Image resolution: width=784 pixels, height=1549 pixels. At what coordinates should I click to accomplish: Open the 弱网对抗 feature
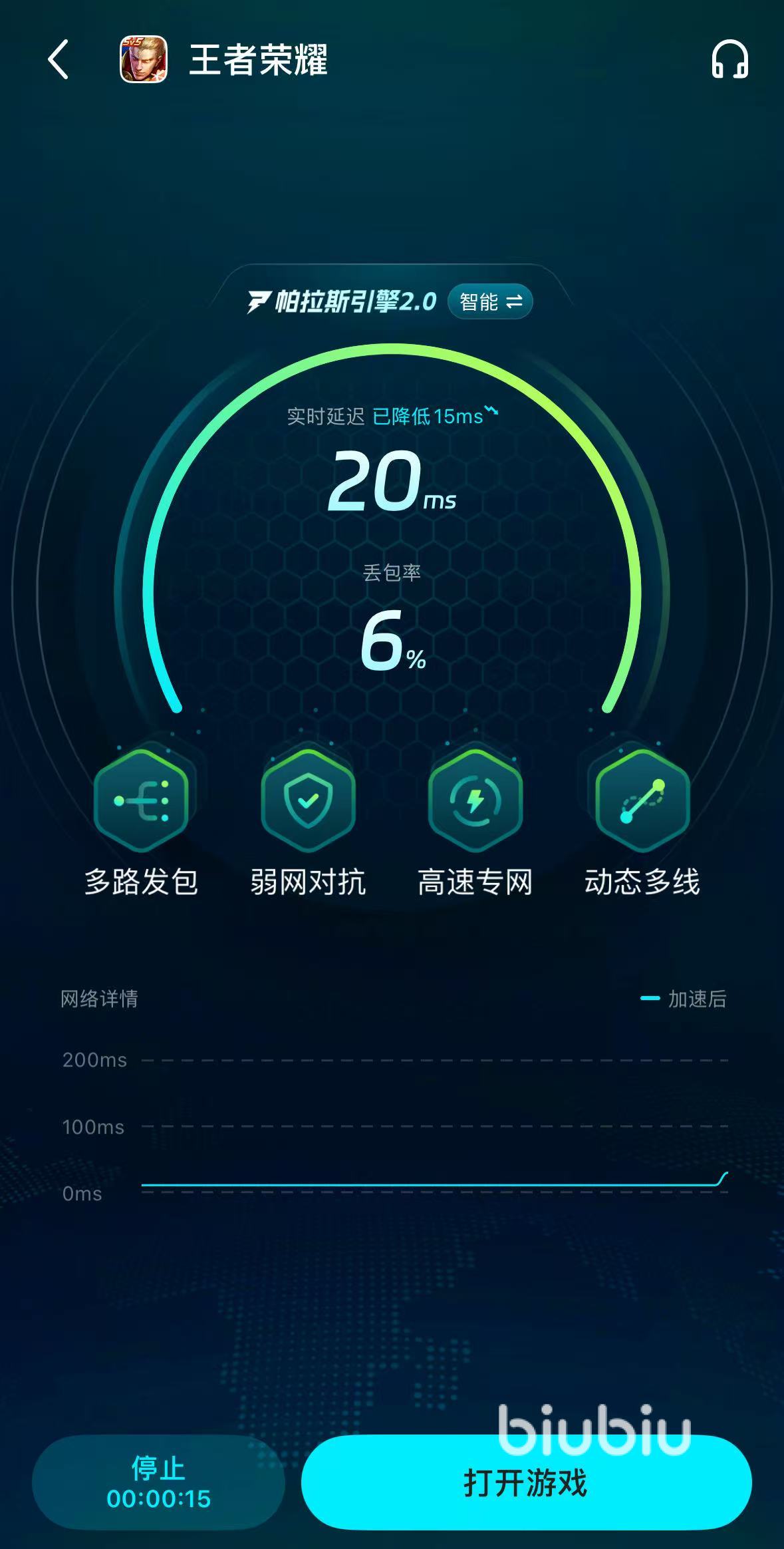coord(308,801)
